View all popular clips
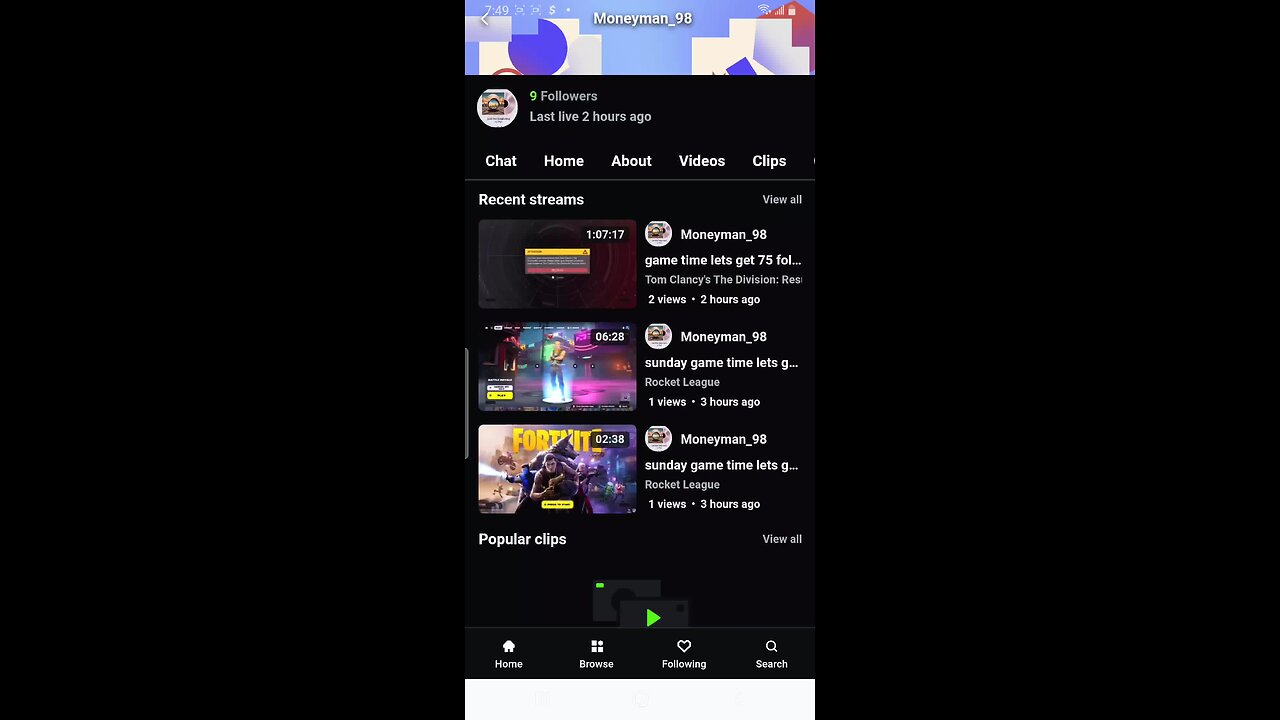 781,539
